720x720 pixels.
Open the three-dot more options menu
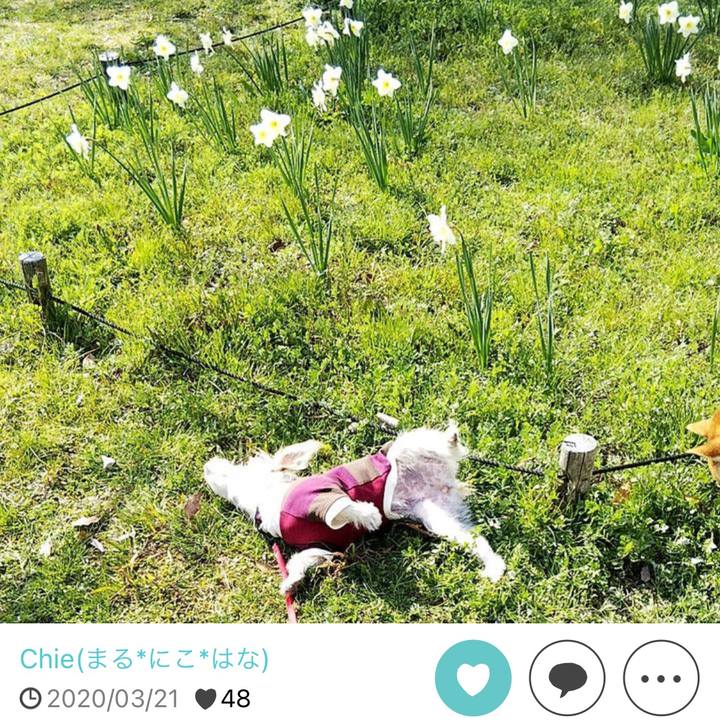[661, 678]
